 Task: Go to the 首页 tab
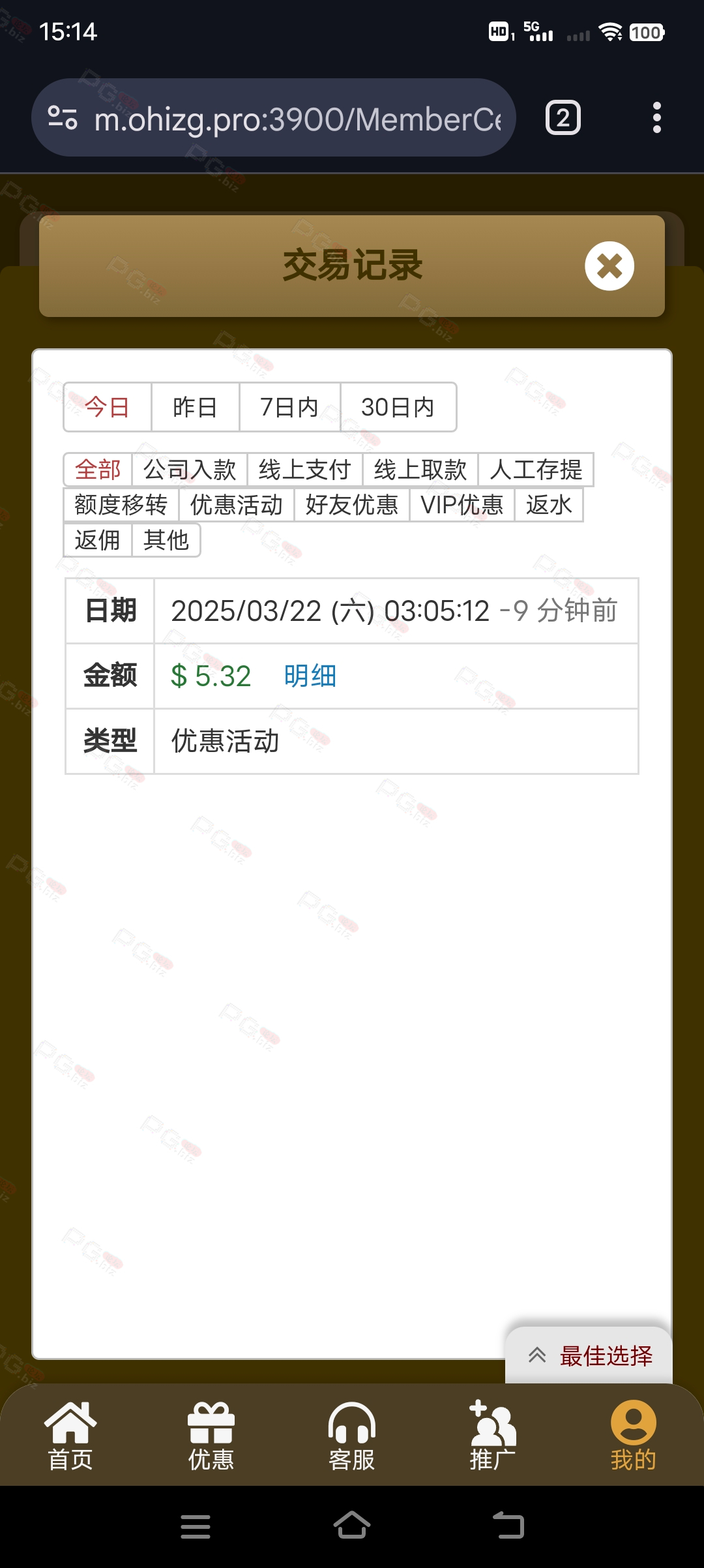(x=70, y=1436)
